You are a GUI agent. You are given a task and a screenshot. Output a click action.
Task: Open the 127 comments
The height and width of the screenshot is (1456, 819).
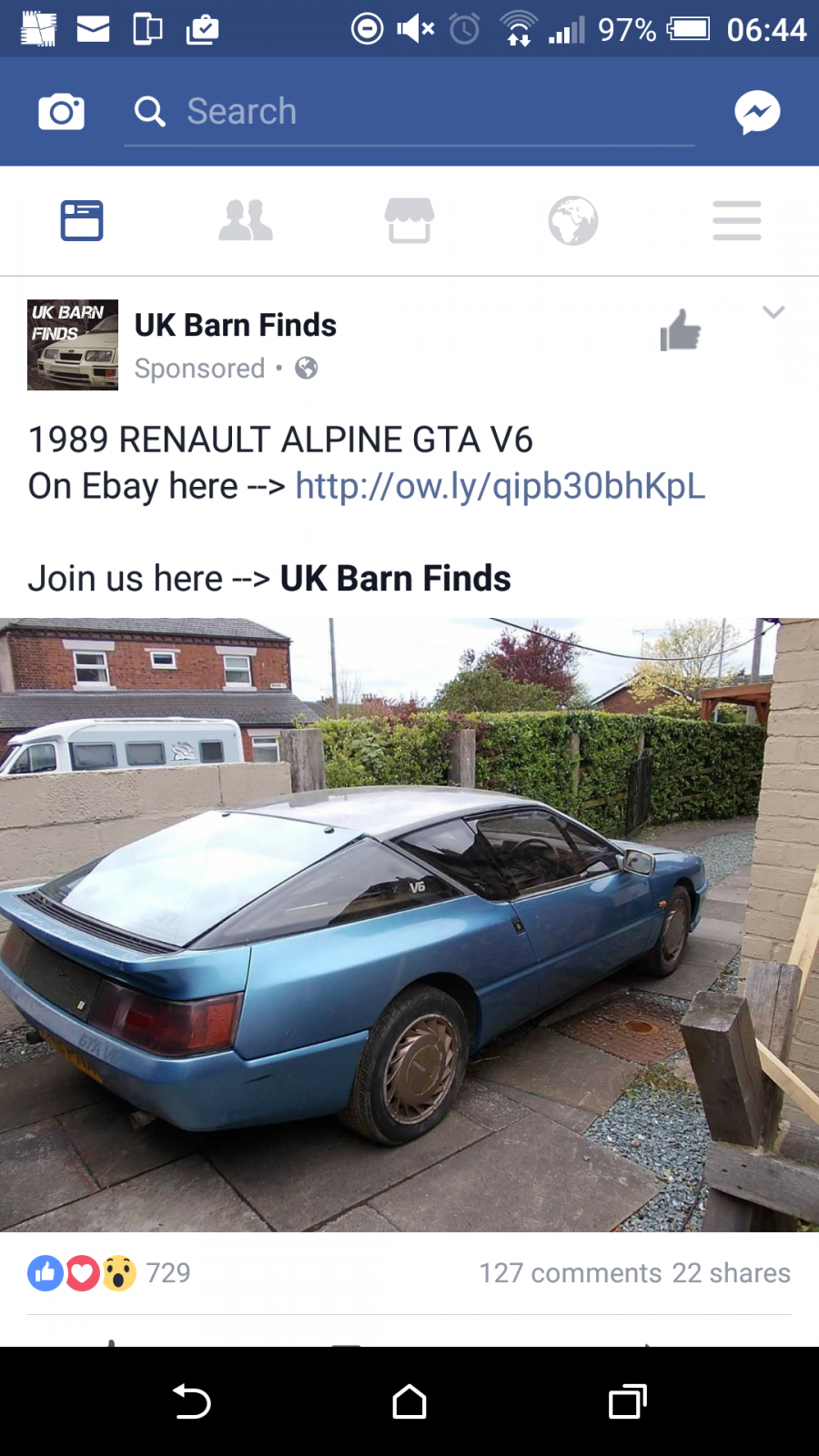pyautogui.click(x=571, y=1273)
